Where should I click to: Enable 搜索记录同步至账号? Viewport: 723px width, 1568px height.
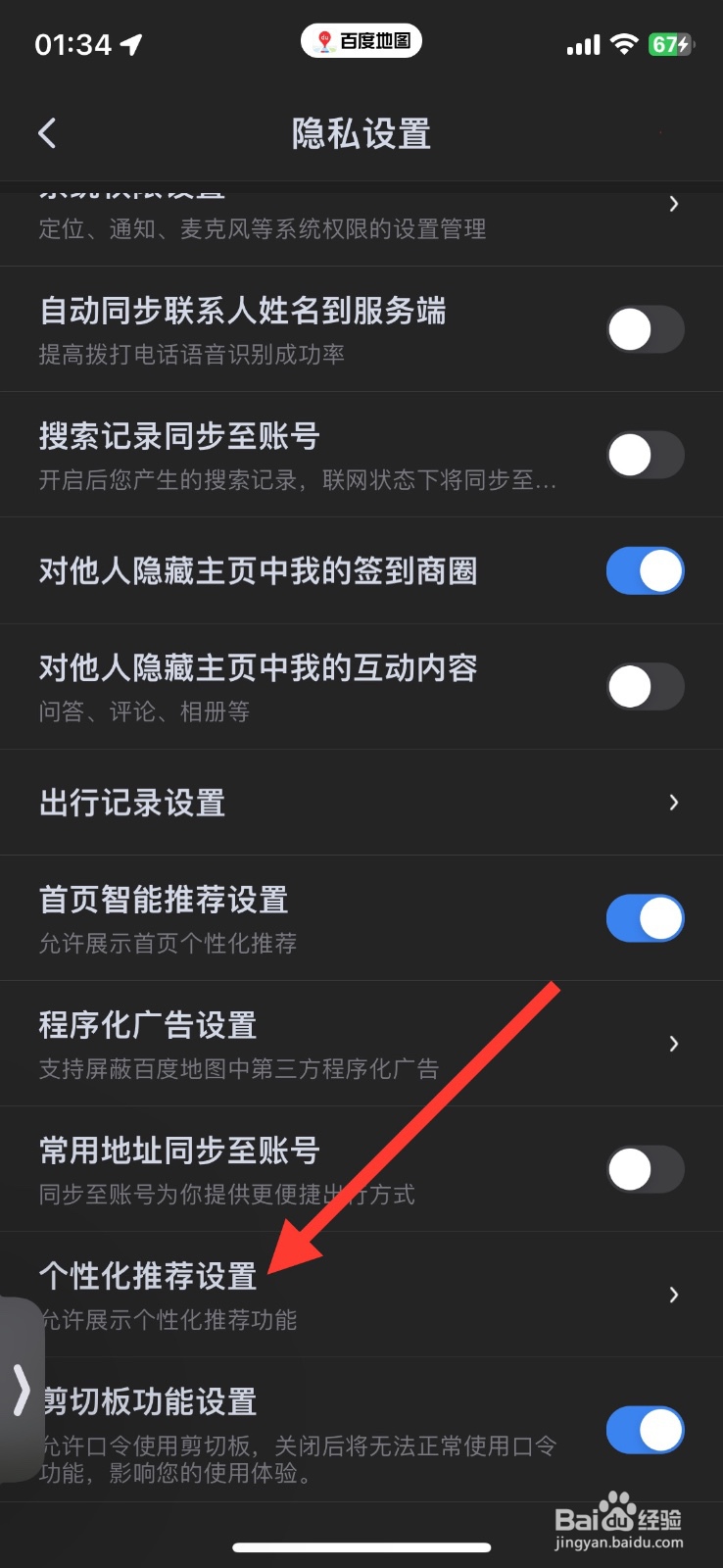[645, 454]
